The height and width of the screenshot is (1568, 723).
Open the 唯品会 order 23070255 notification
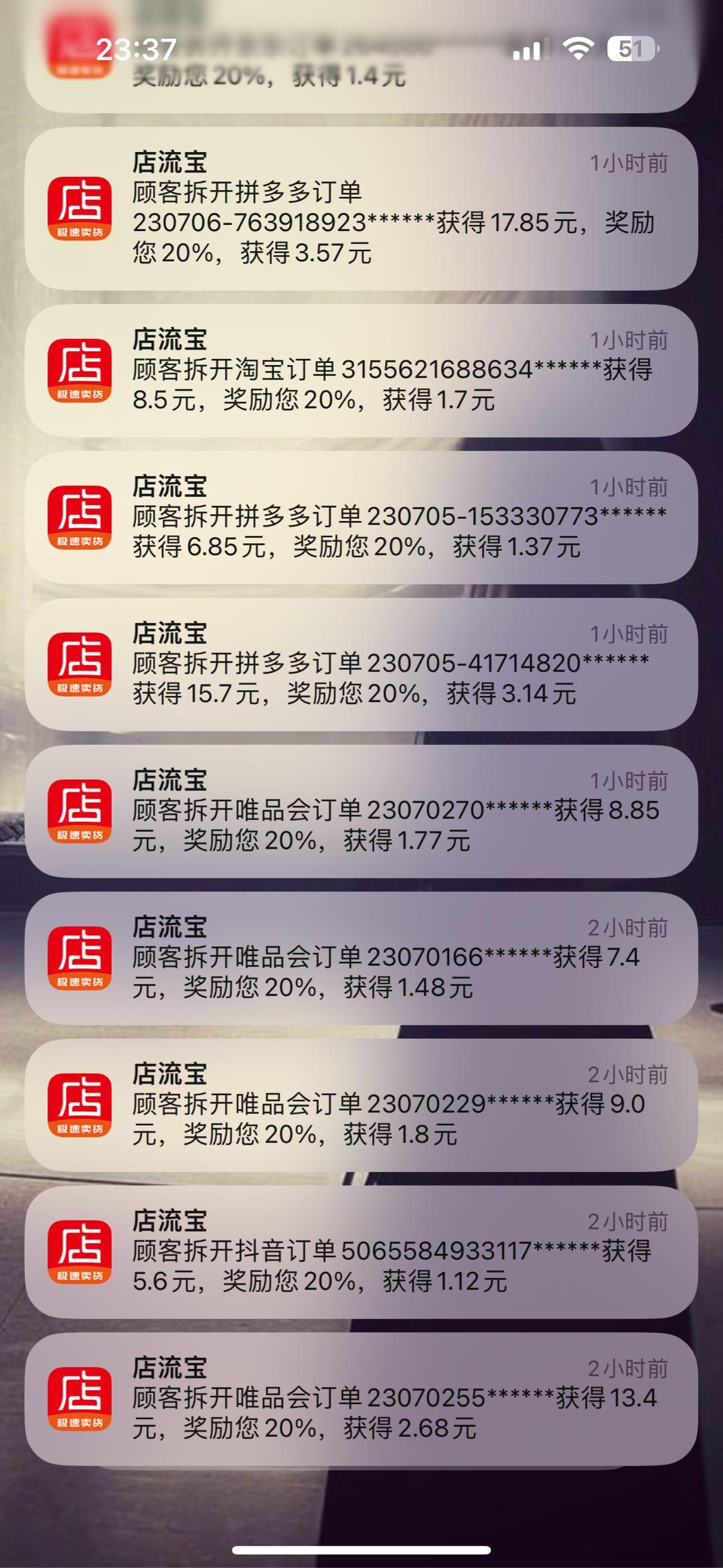point(361,1399)
